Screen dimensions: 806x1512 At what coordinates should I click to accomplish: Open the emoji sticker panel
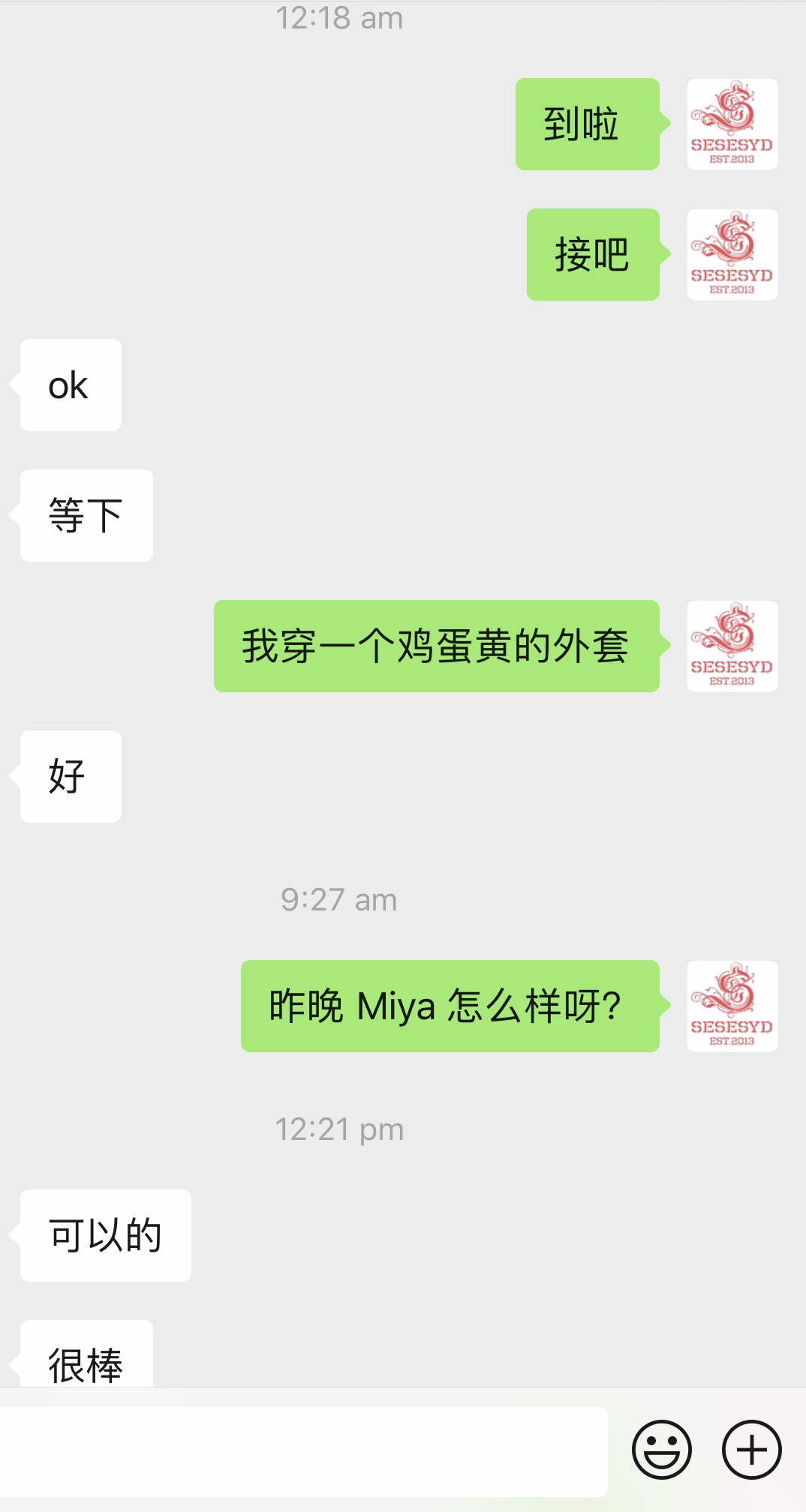[x=661, y=1449]
